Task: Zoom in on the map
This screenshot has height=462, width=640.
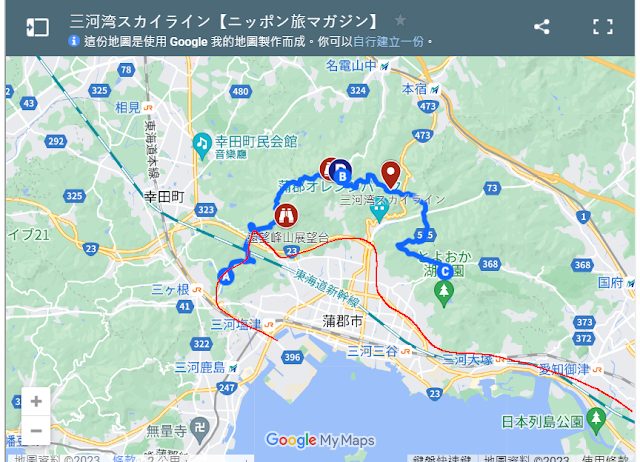Action: tap(36, 401)
